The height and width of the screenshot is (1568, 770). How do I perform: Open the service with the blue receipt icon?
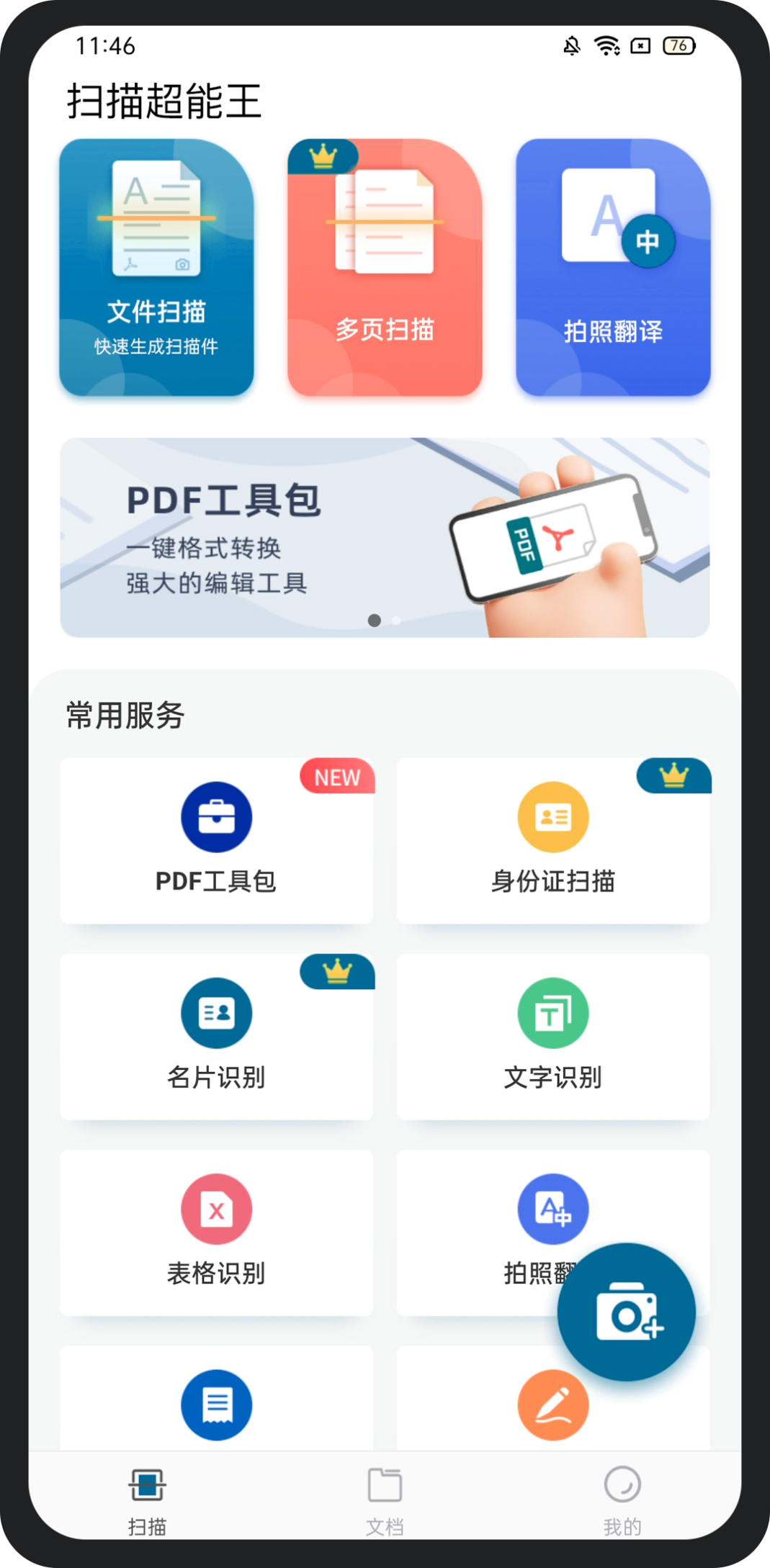(x=216, y=1404)
